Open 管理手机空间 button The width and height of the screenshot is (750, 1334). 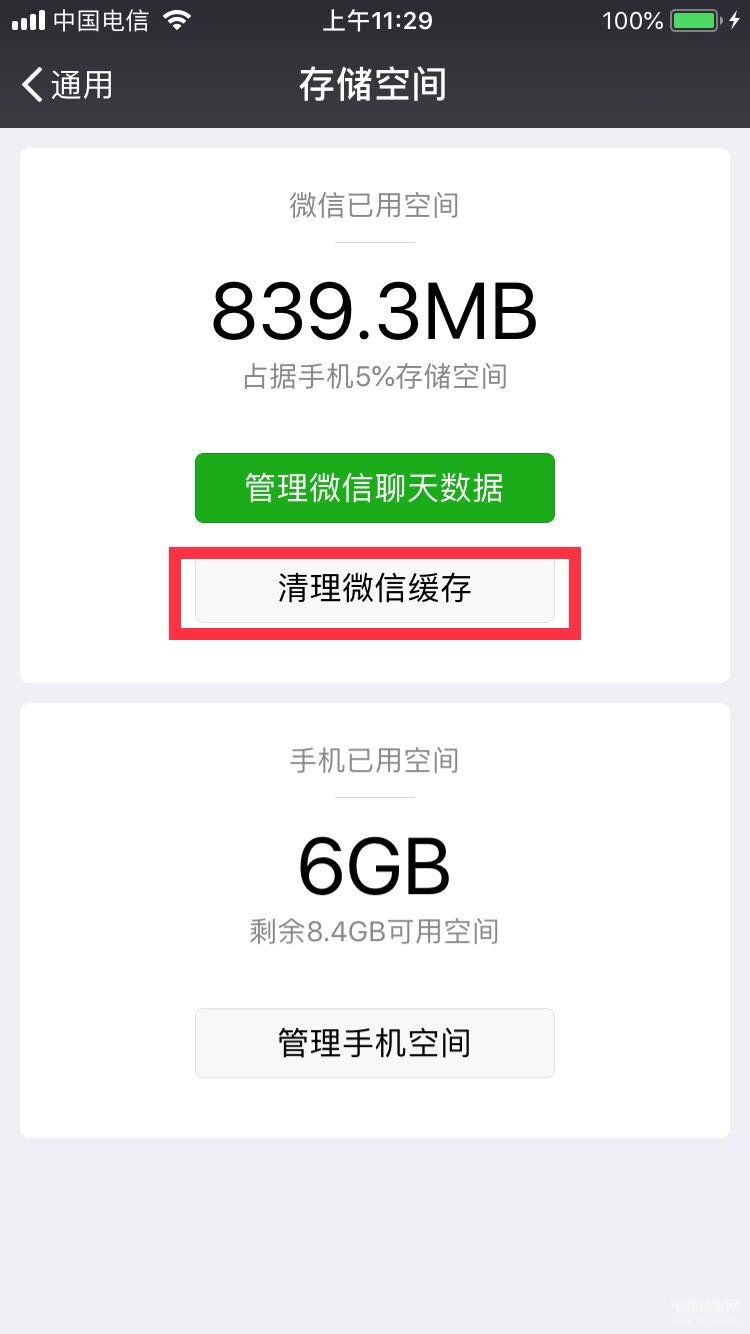coord(374,1043)
